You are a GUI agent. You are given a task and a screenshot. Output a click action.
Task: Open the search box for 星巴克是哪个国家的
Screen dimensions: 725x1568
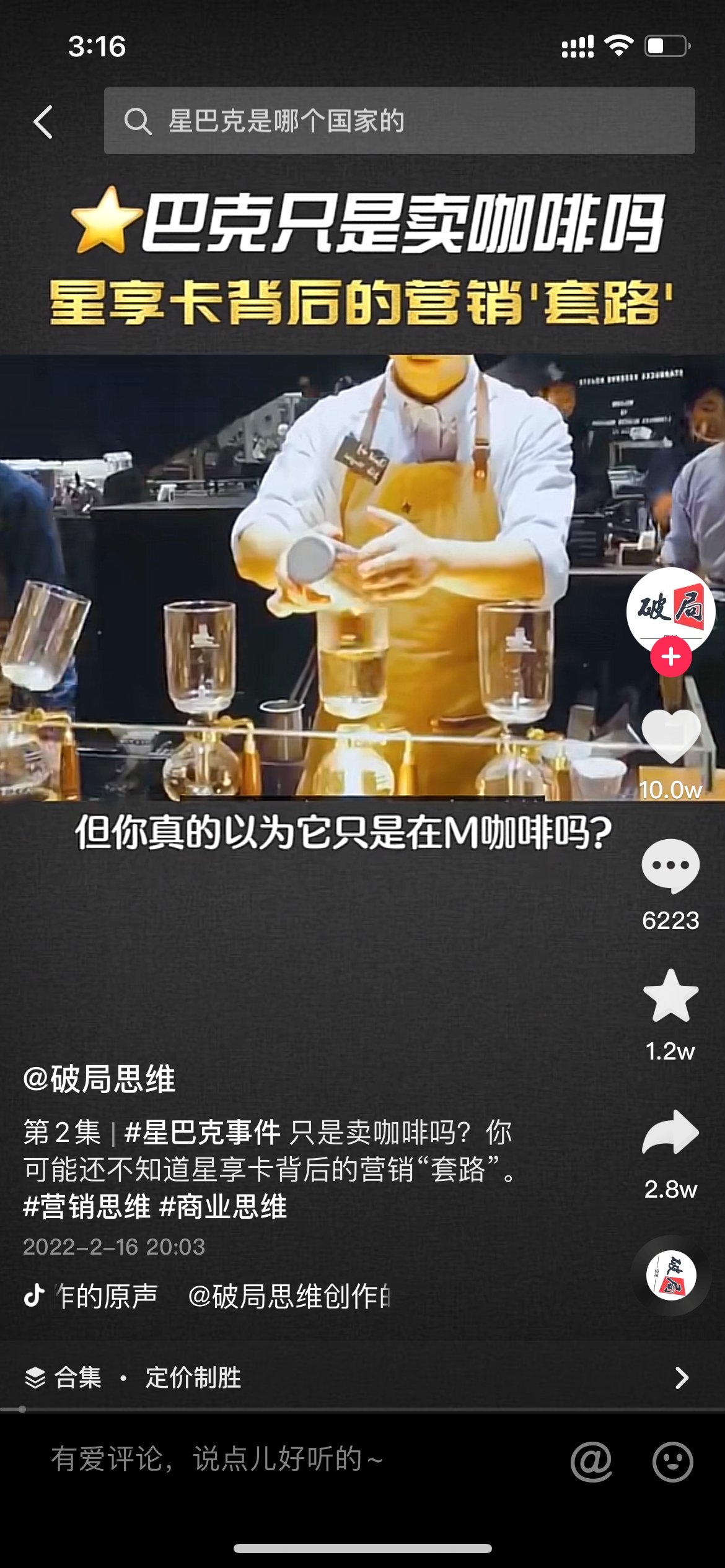(x=399, y=121)
